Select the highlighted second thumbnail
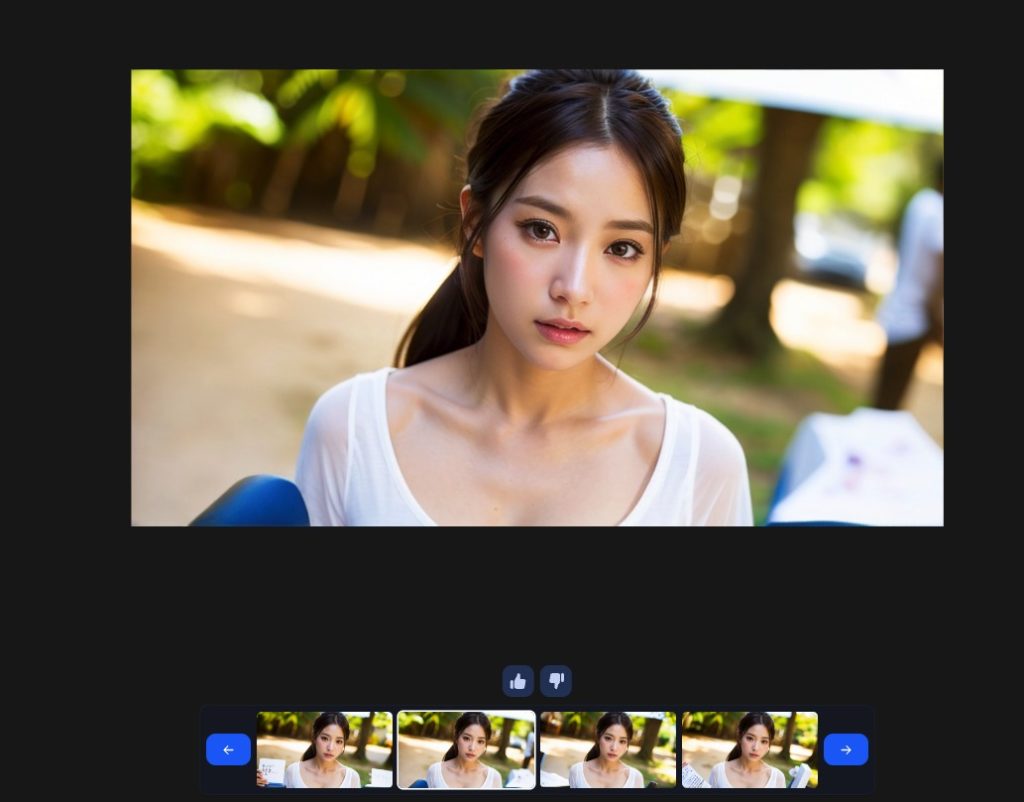Image resolution: width=1024 pixels, height=802 pixels. (466, 749)
